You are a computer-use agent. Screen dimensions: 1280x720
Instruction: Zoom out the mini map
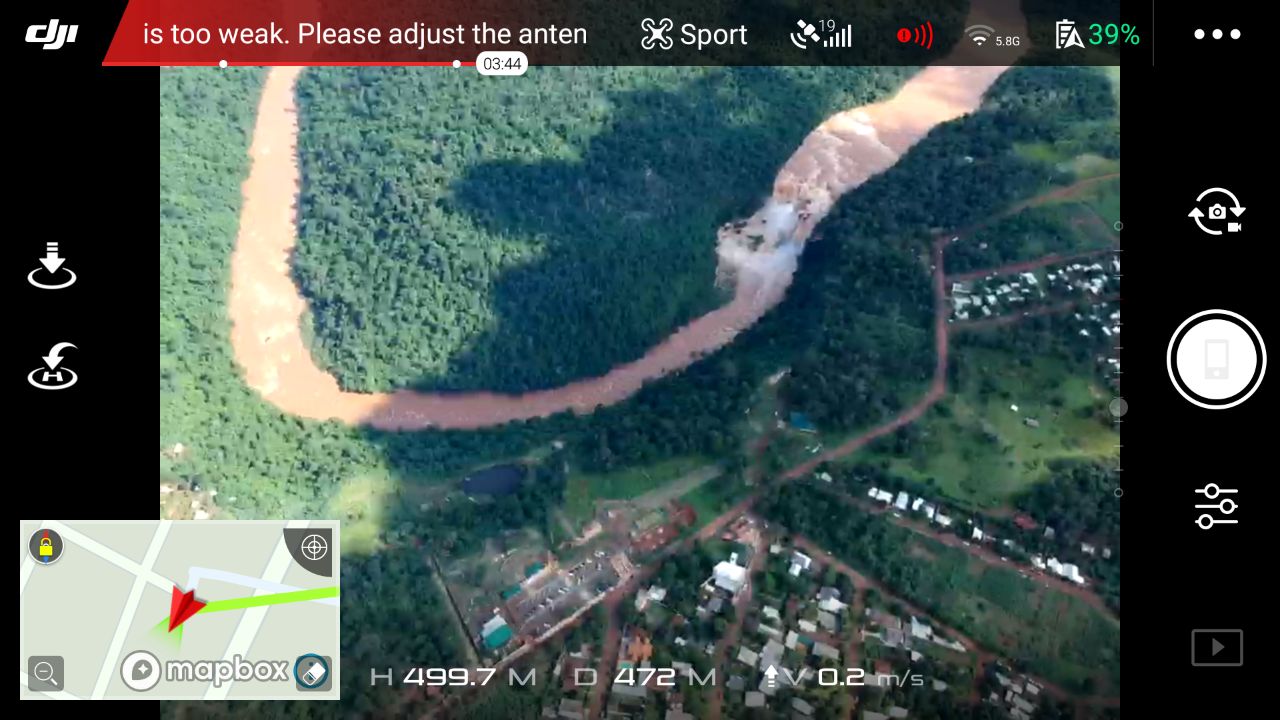[x=46, y=674]
